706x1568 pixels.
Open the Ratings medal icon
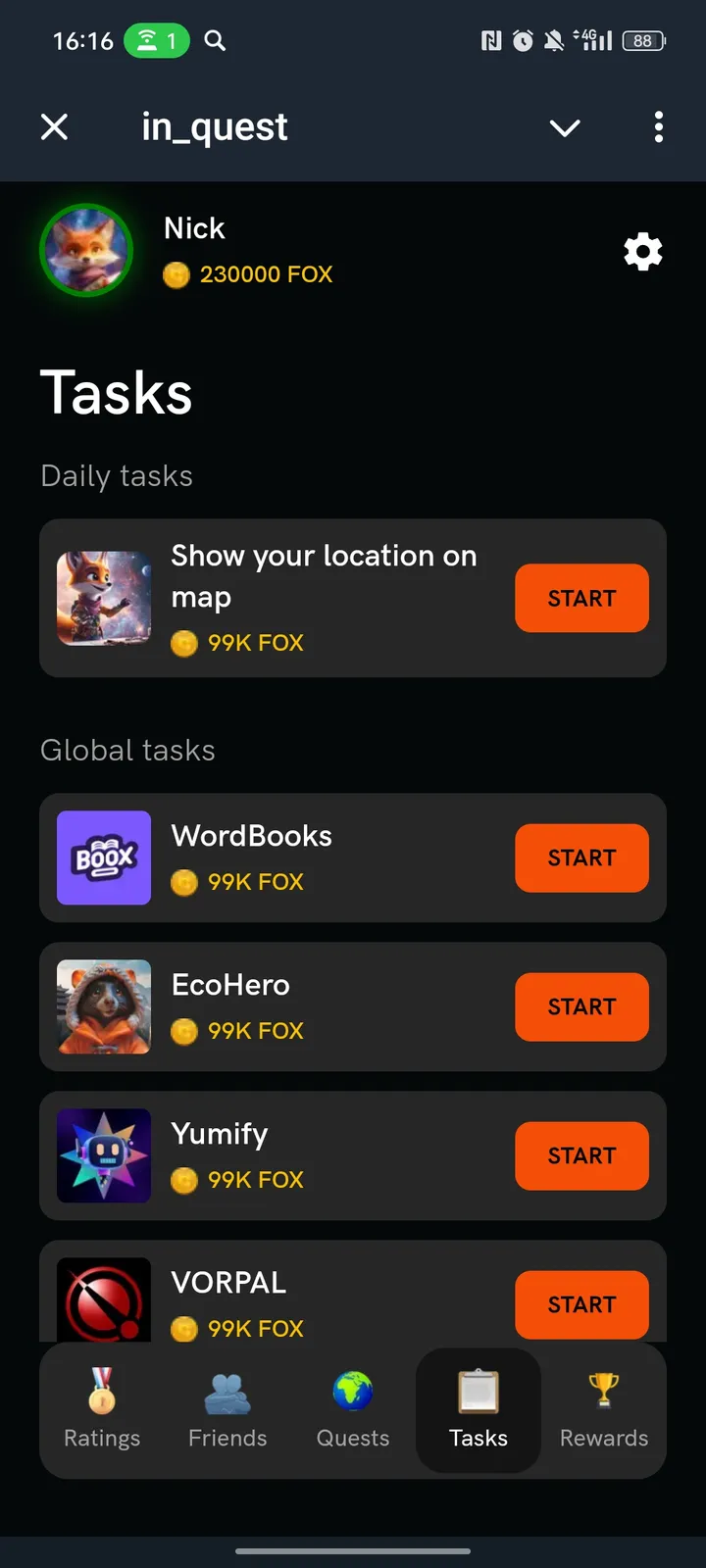click(x=102, y=1390)
